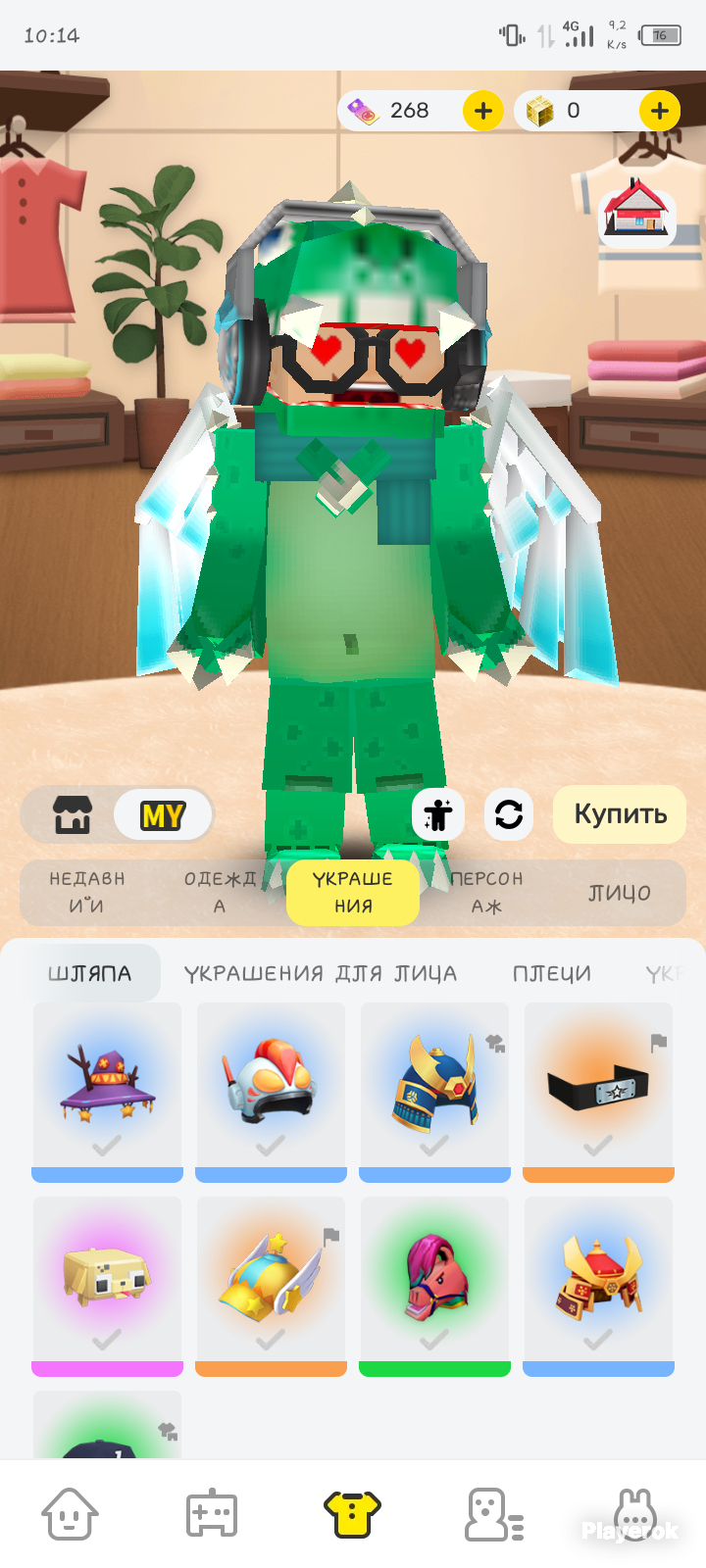
Task: Equip the black ninja headband
Action: point(598,1092)
